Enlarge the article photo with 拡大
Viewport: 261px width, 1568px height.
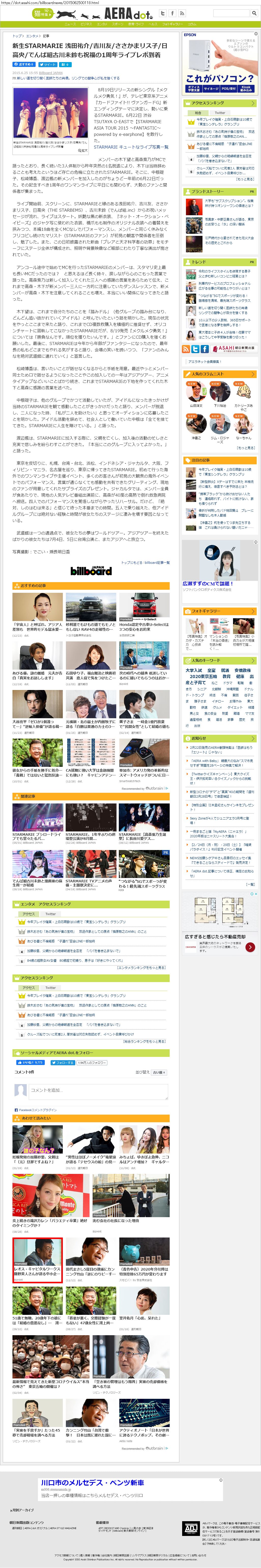pos(82,150)
